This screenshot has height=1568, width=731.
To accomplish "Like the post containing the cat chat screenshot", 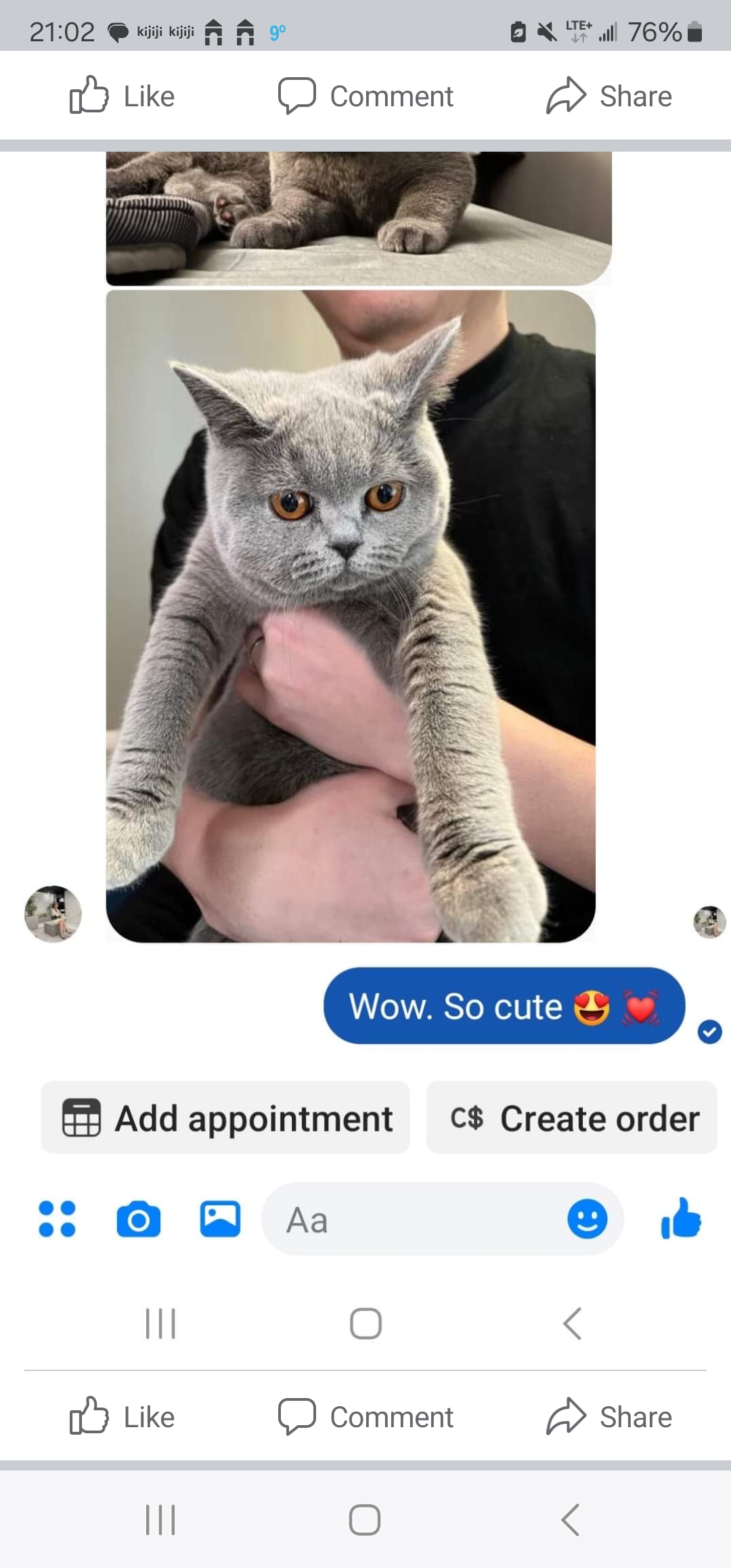I will (x=123, y=1416).
